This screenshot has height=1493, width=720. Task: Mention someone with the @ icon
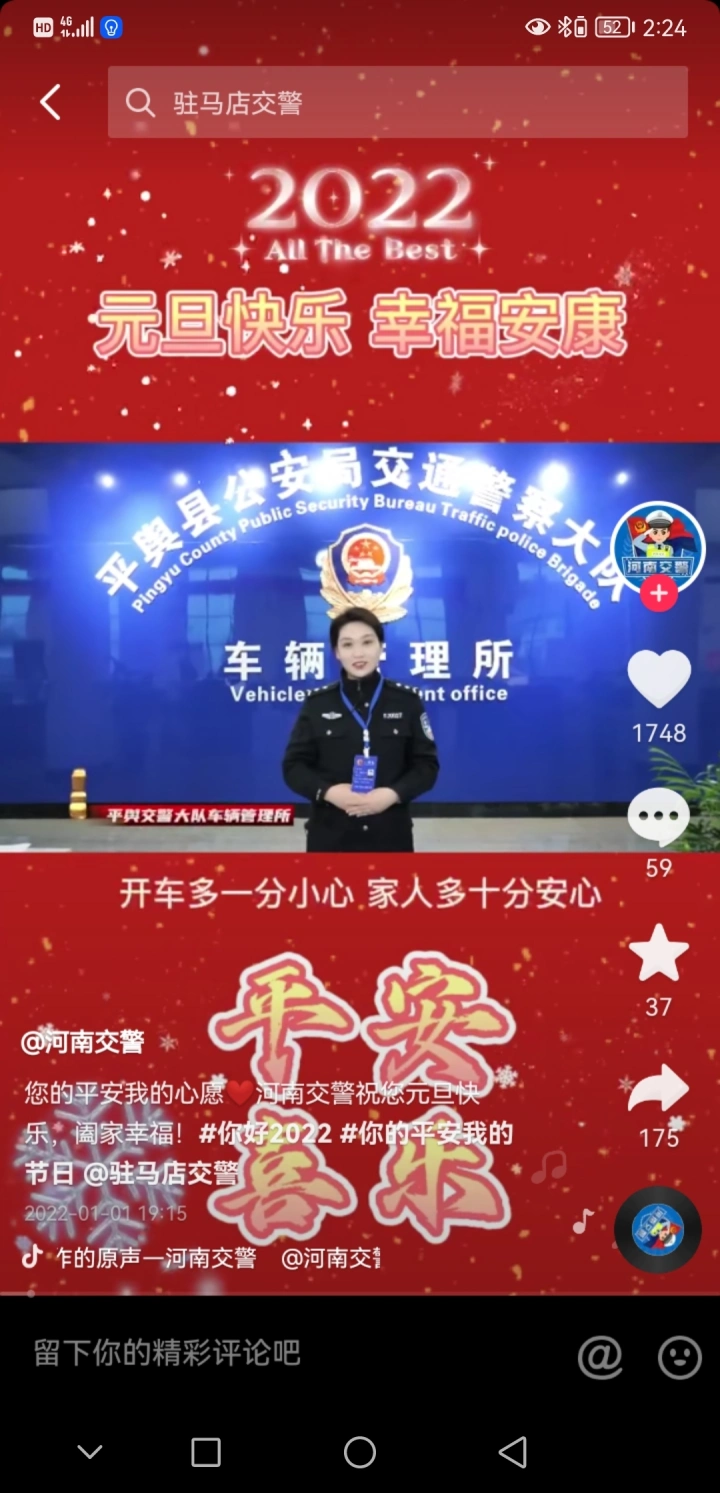pos(600,1357)
